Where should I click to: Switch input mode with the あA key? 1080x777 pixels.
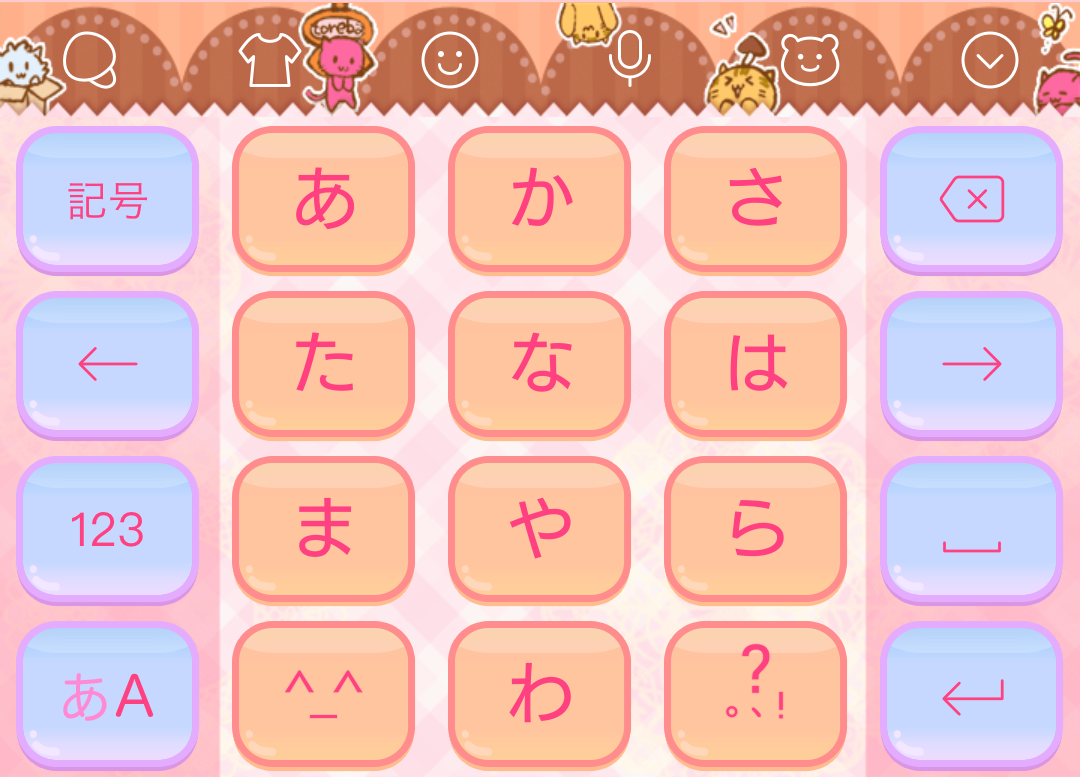[x=108, y=697]
